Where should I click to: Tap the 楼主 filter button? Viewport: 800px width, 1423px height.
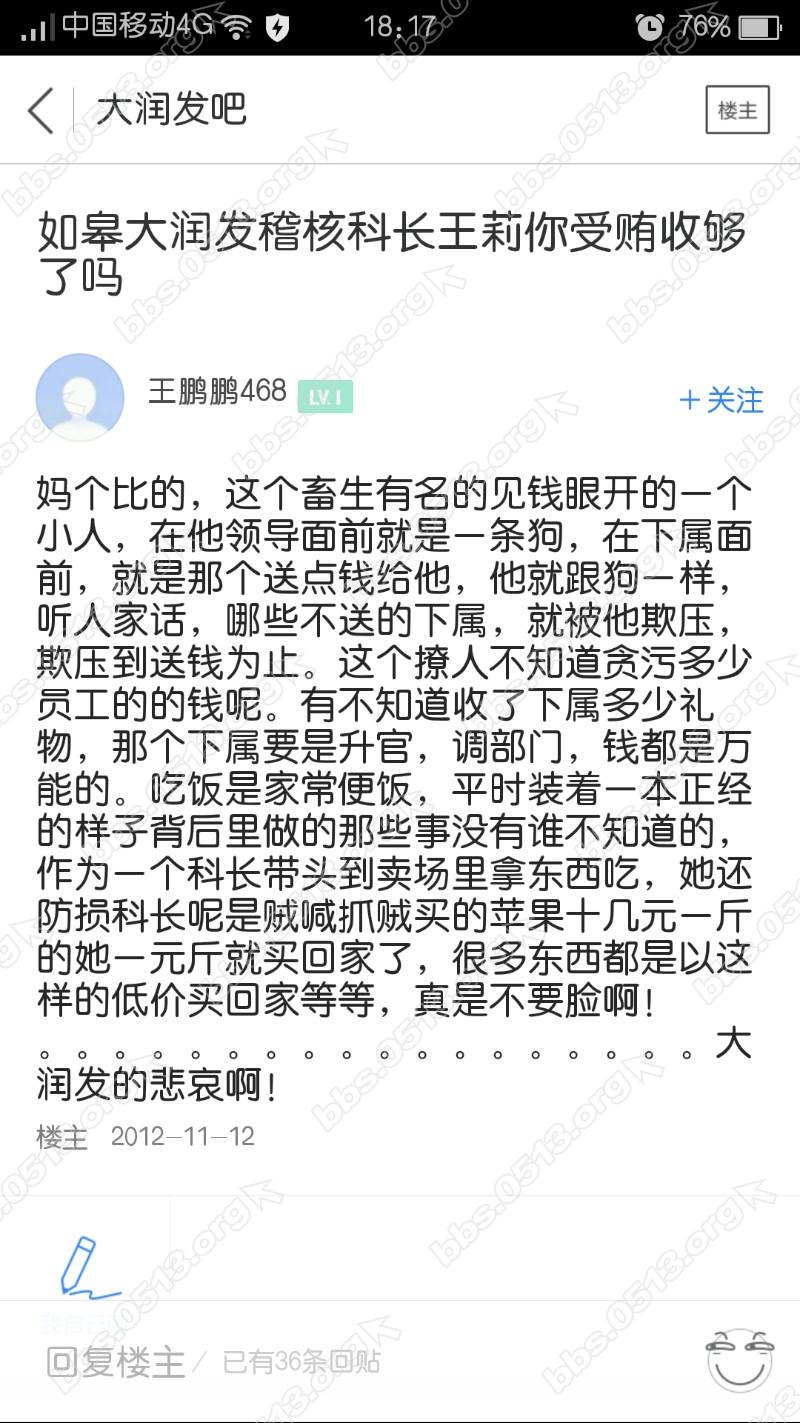tap(737, 110)
